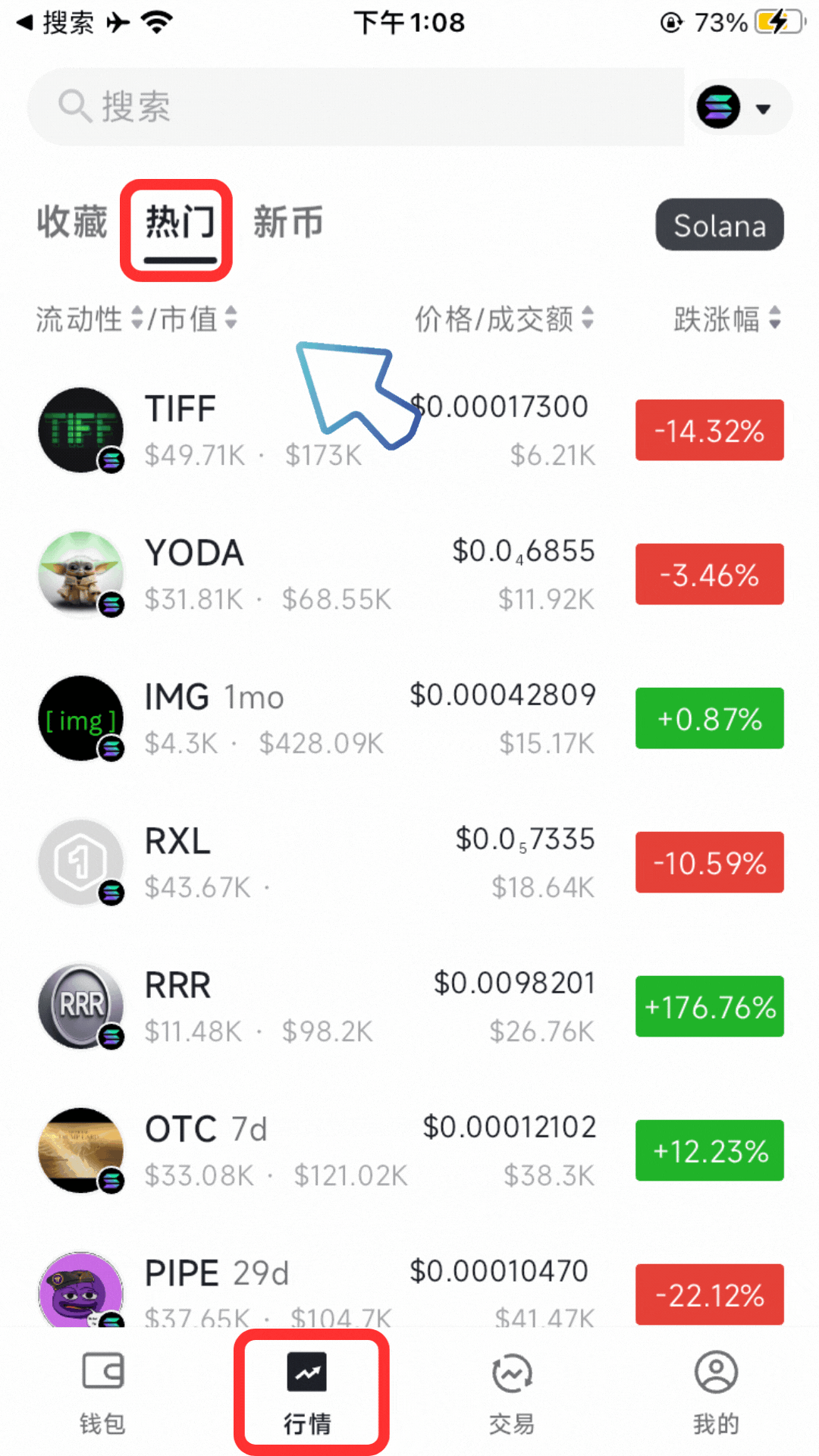
Task: Switch to the 交易 tab
Action: 512,1393
